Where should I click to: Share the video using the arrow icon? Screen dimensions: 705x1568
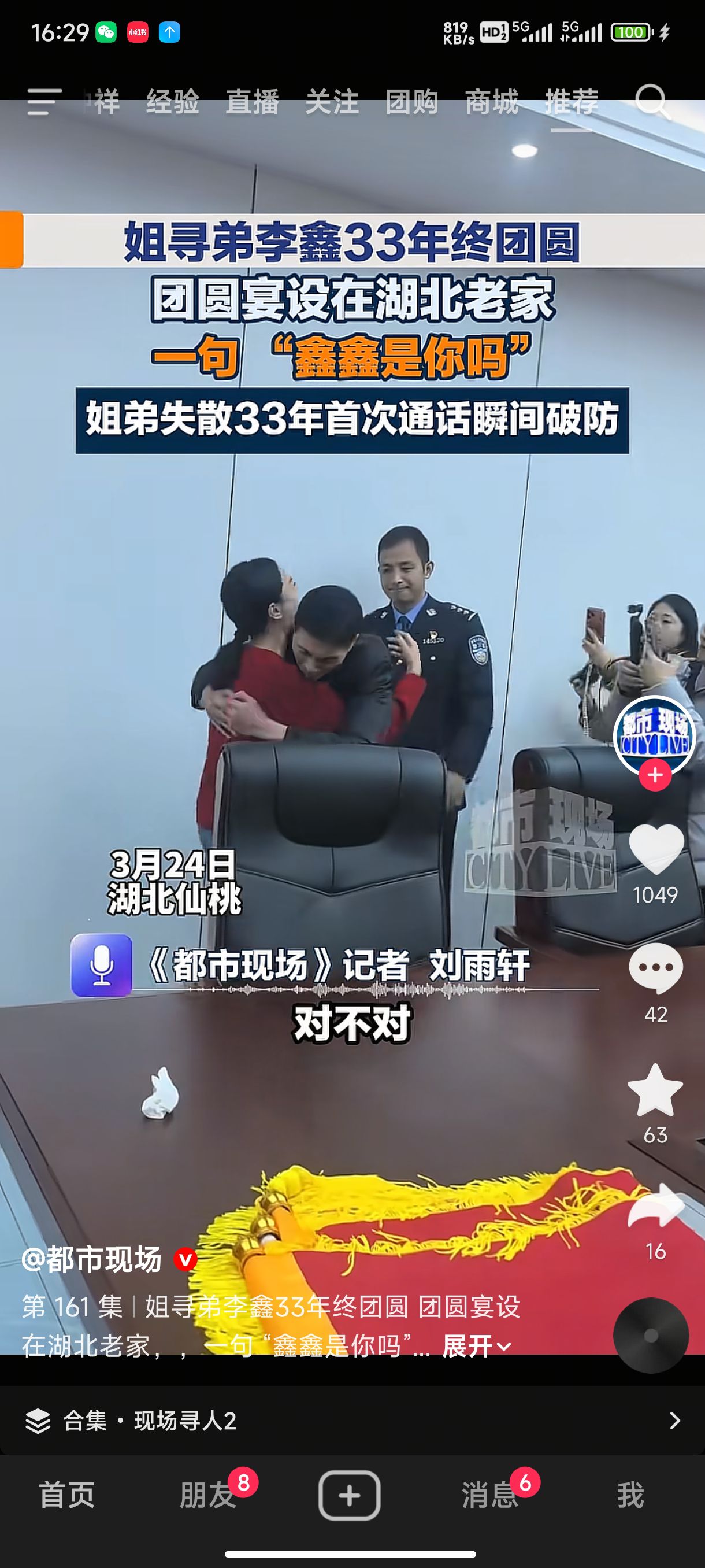point(656,1207)
